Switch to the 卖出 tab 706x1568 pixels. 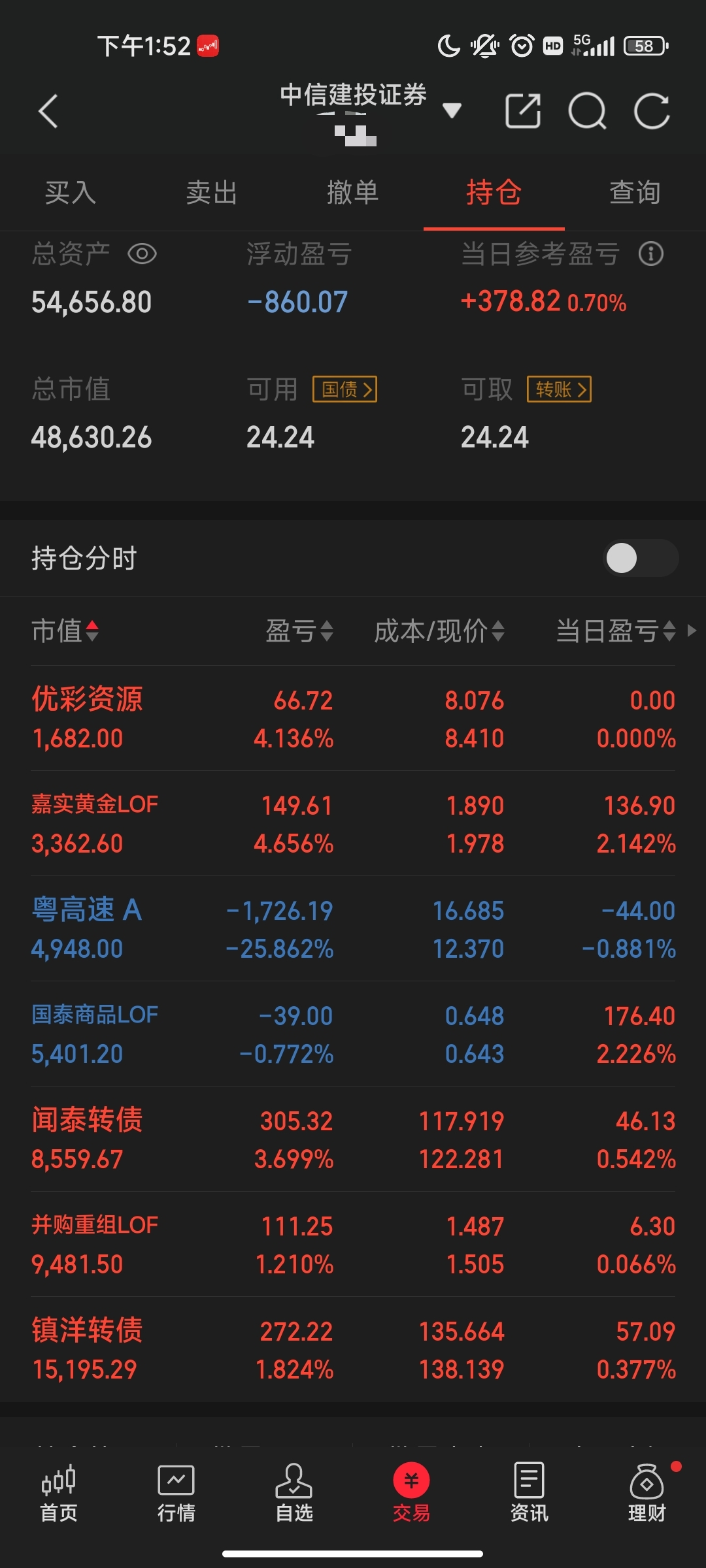[x=212, y=193]
